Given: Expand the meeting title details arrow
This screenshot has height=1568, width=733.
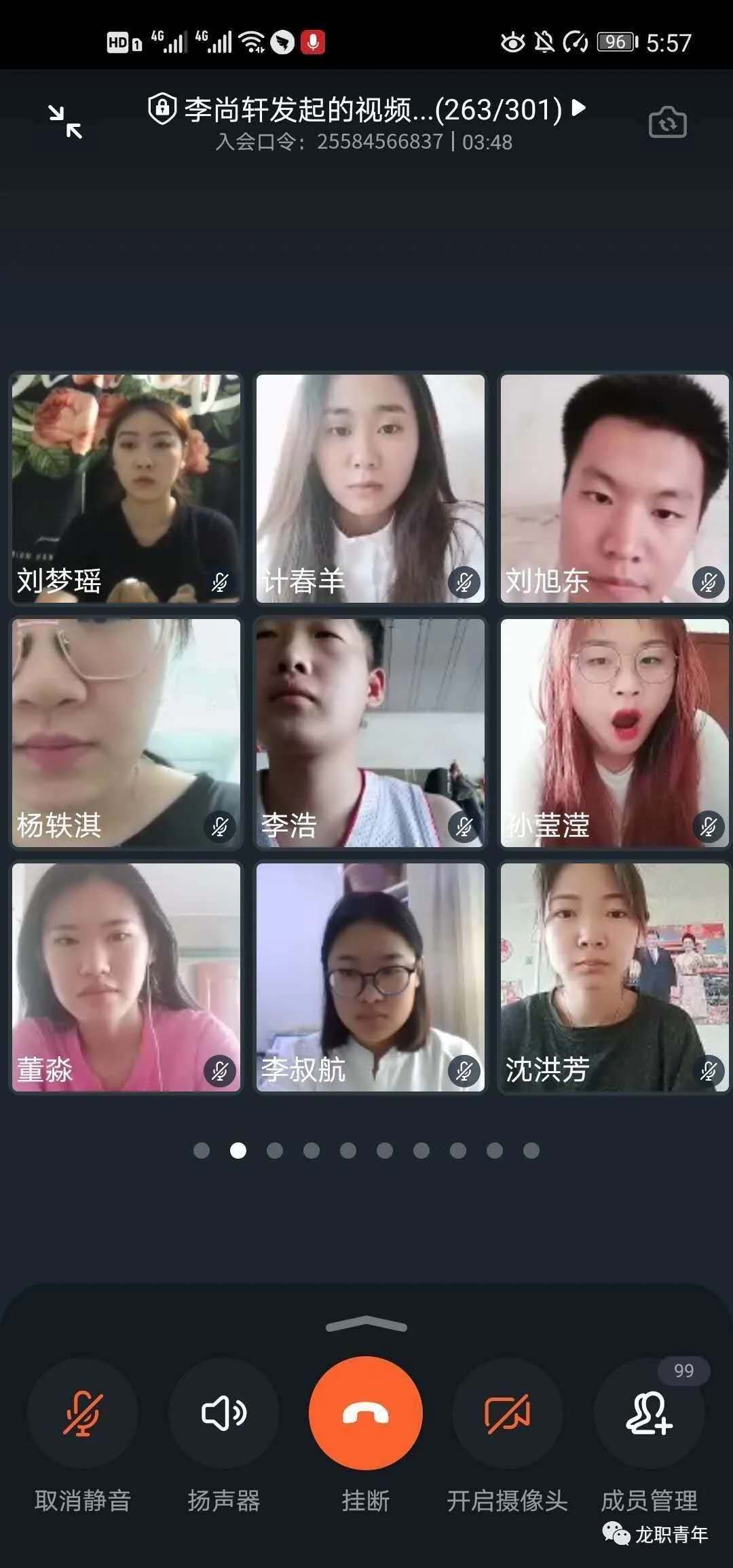Looking at the screenshot, I should (x=579, y=108).
